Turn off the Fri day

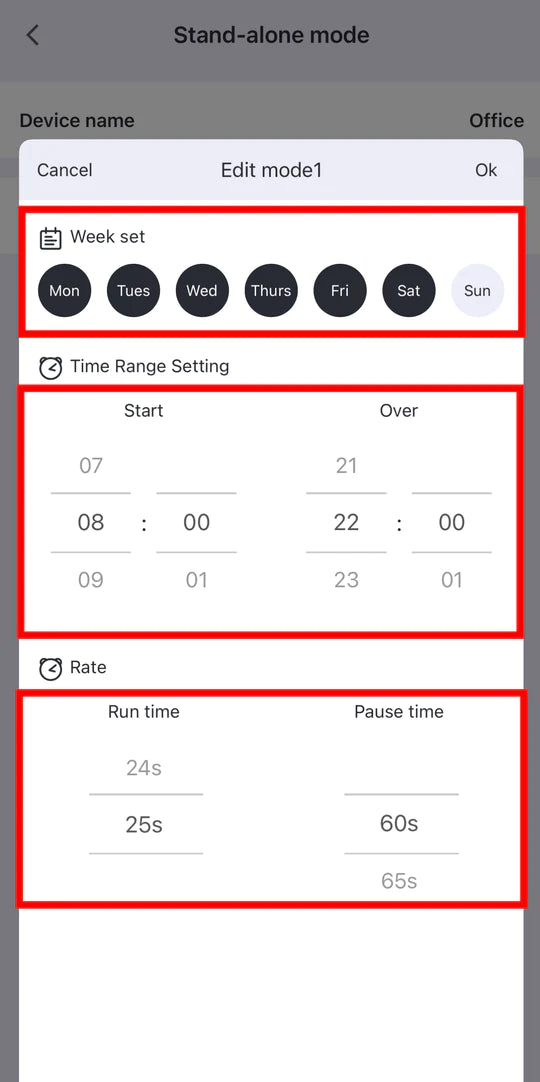point(340,291)
